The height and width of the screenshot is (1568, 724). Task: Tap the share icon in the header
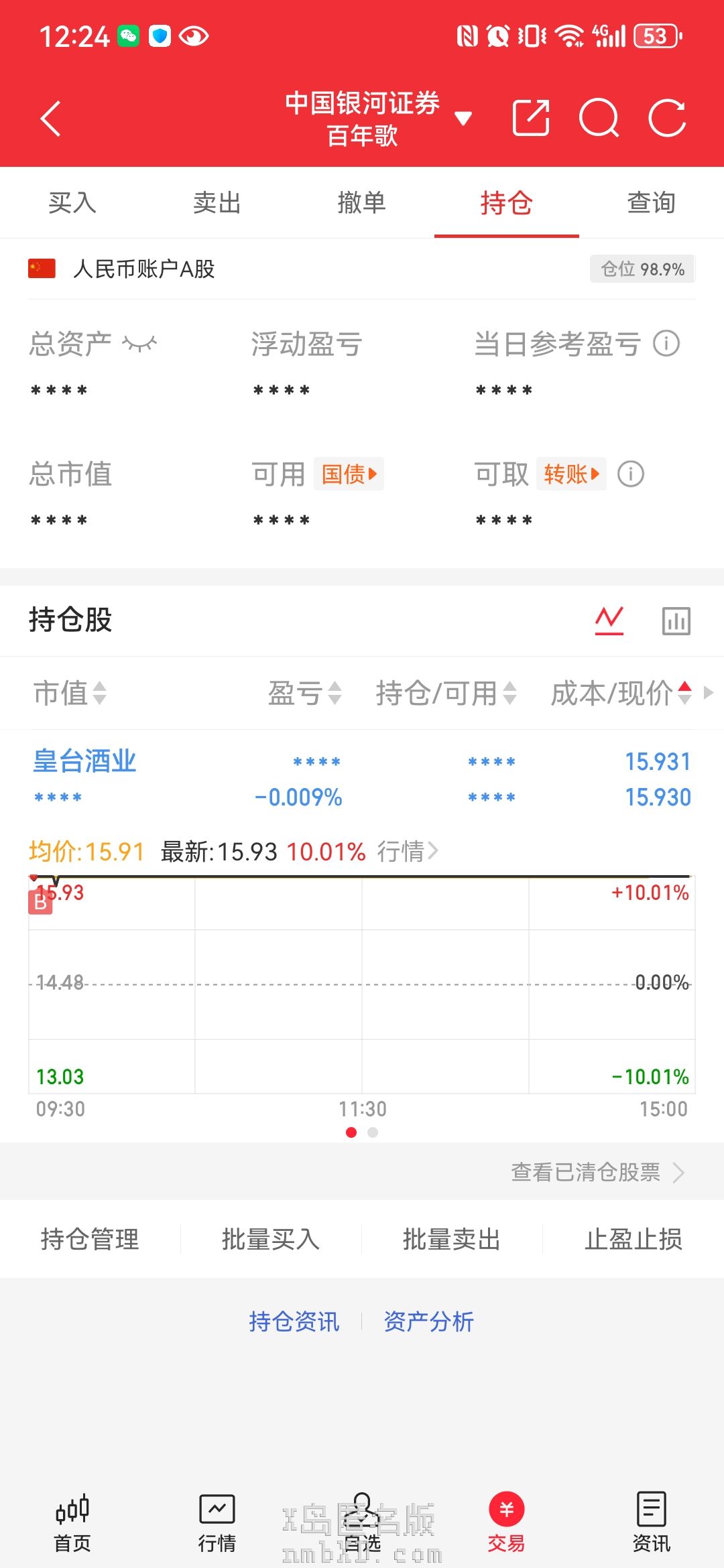pos(530,119)
